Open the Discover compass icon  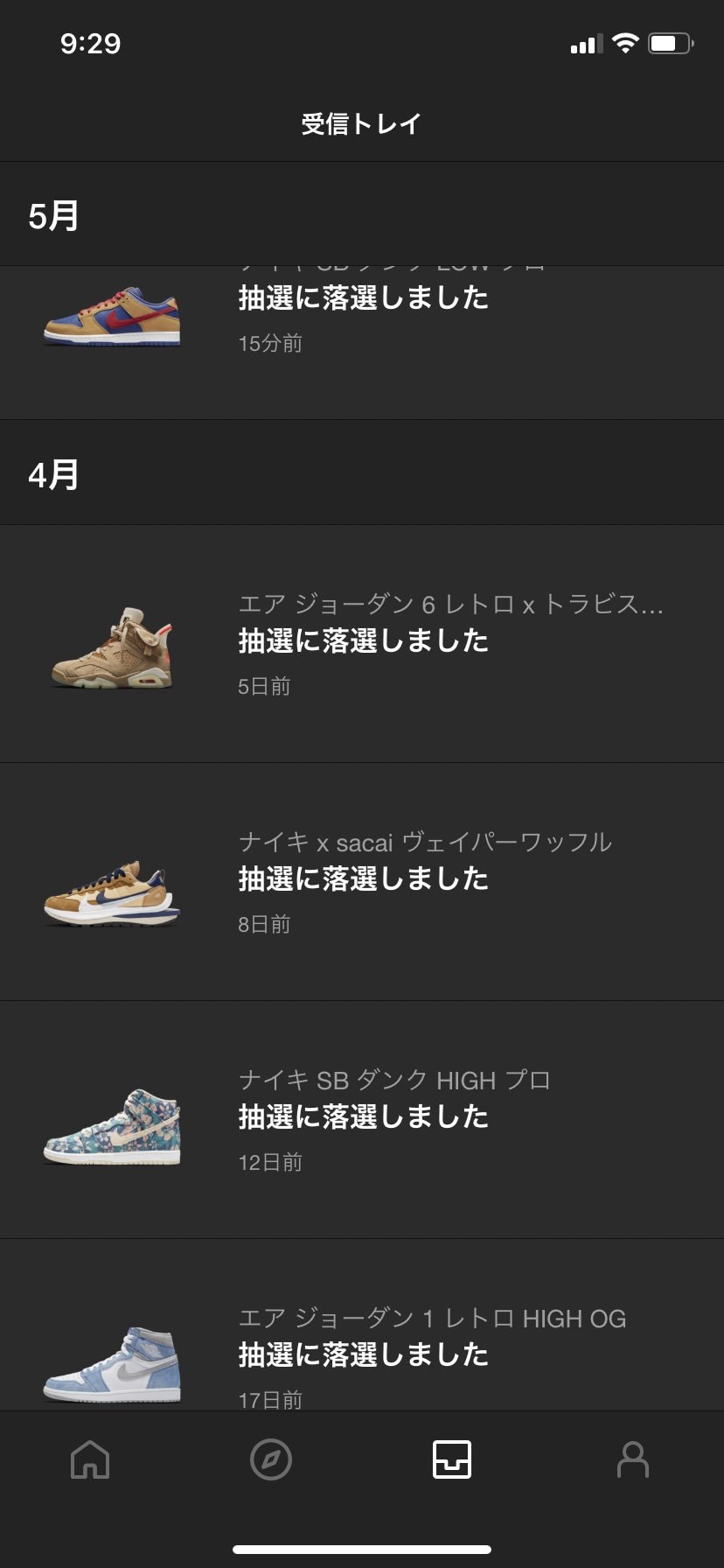(x=271, y=1459)
